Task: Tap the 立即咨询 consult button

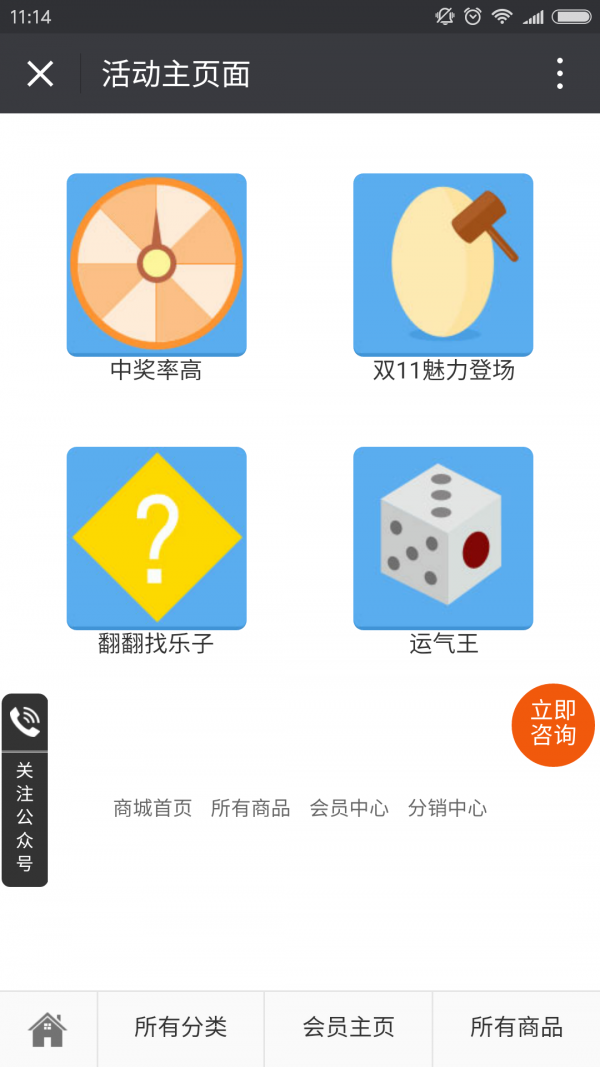Action: (553, 724)
